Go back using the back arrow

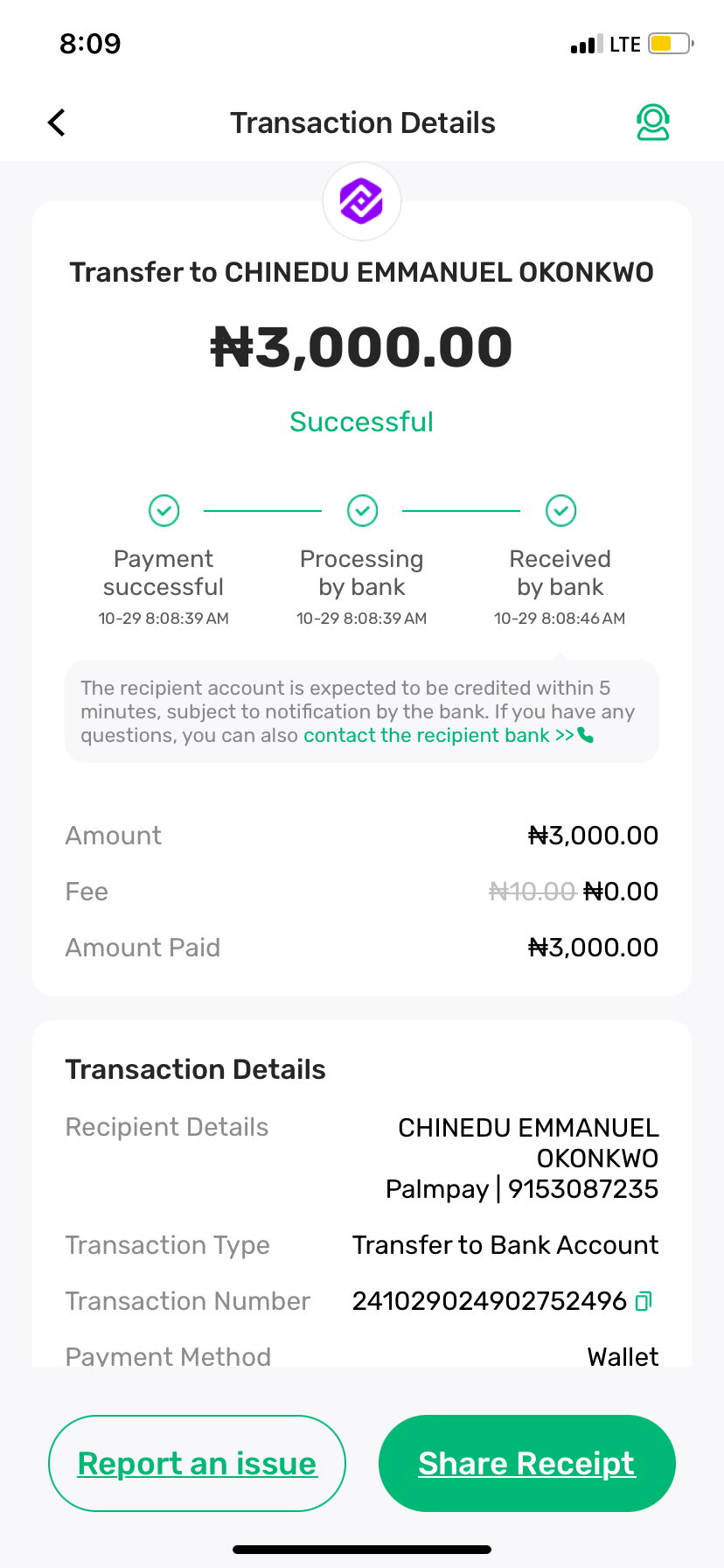57,122
